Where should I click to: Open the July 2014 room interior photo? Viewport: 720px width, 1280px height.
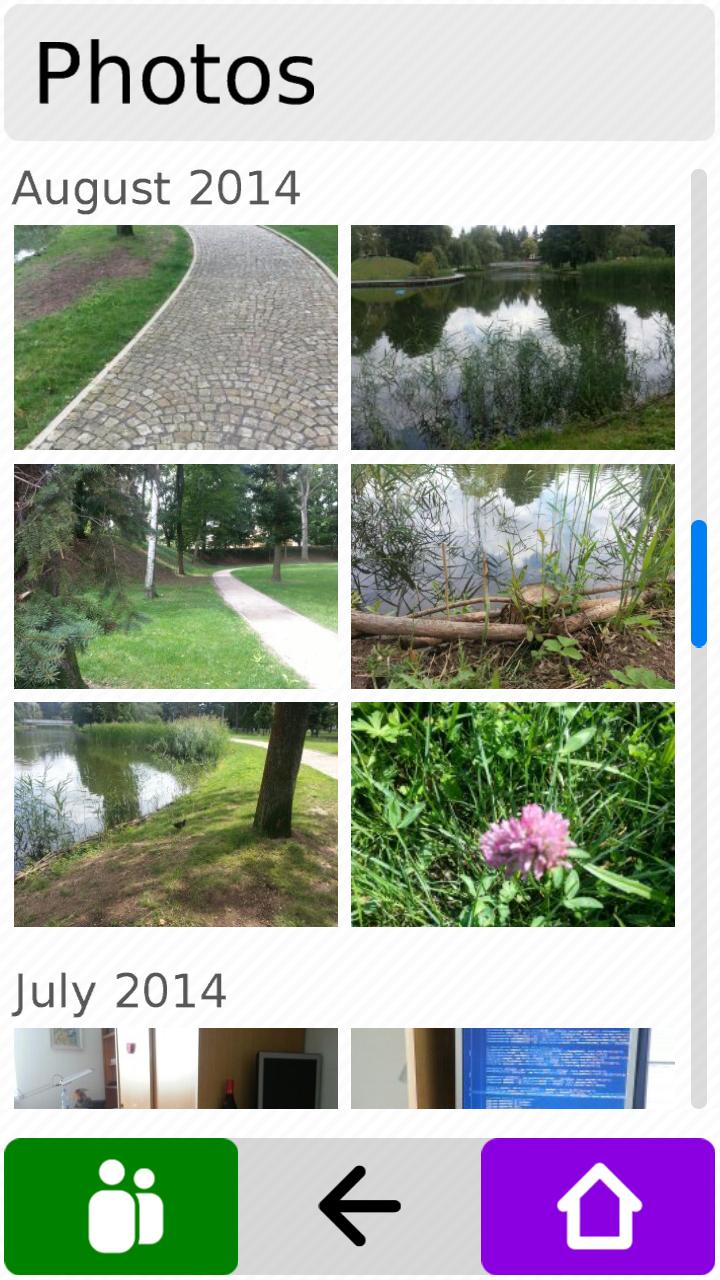176,1068
